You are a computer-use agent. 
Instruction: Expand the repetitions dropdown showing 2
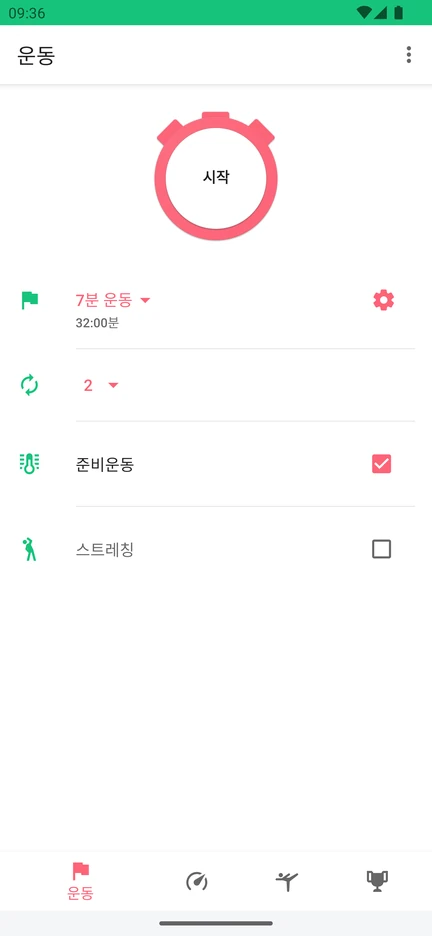(x=101, y=386)
